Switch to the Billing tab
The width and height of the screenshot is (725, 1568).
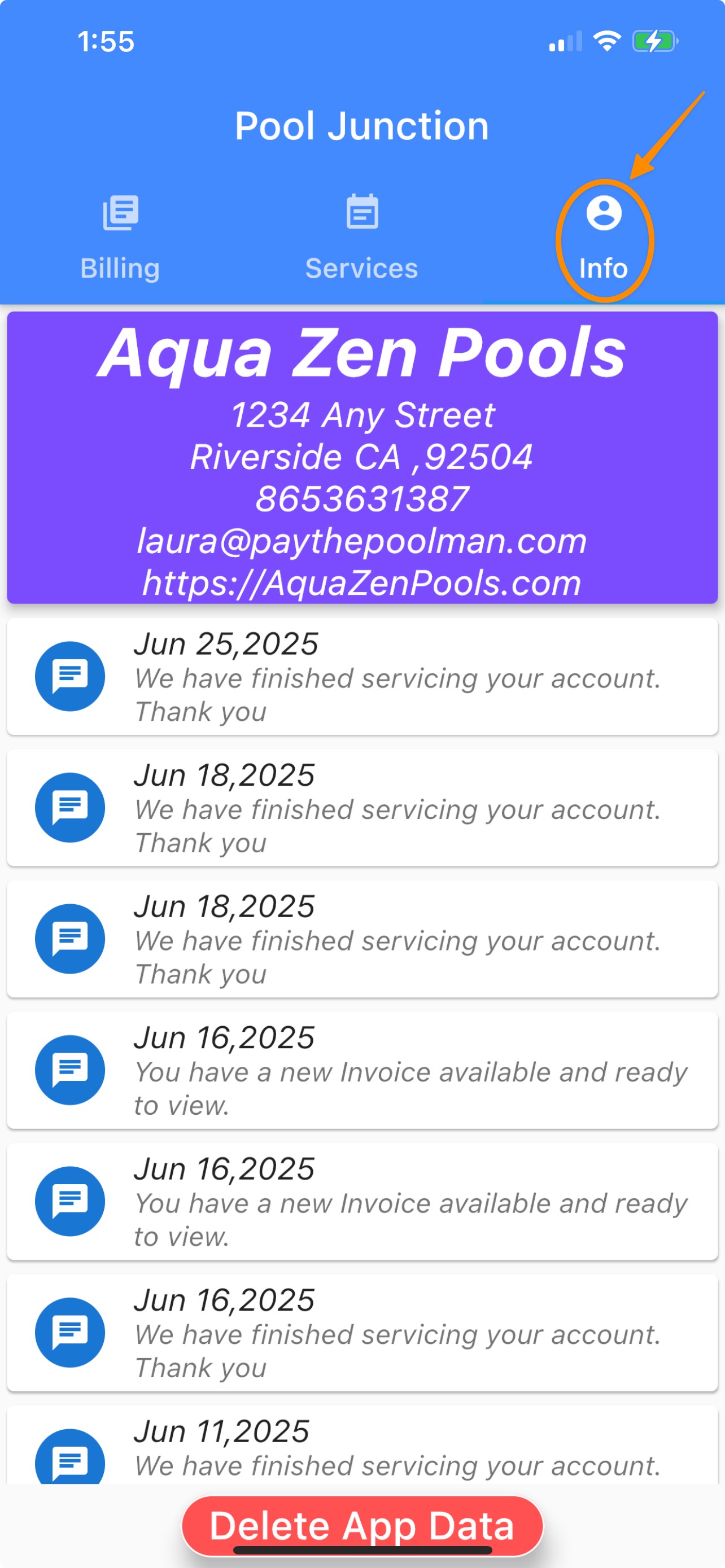[120, 239]
